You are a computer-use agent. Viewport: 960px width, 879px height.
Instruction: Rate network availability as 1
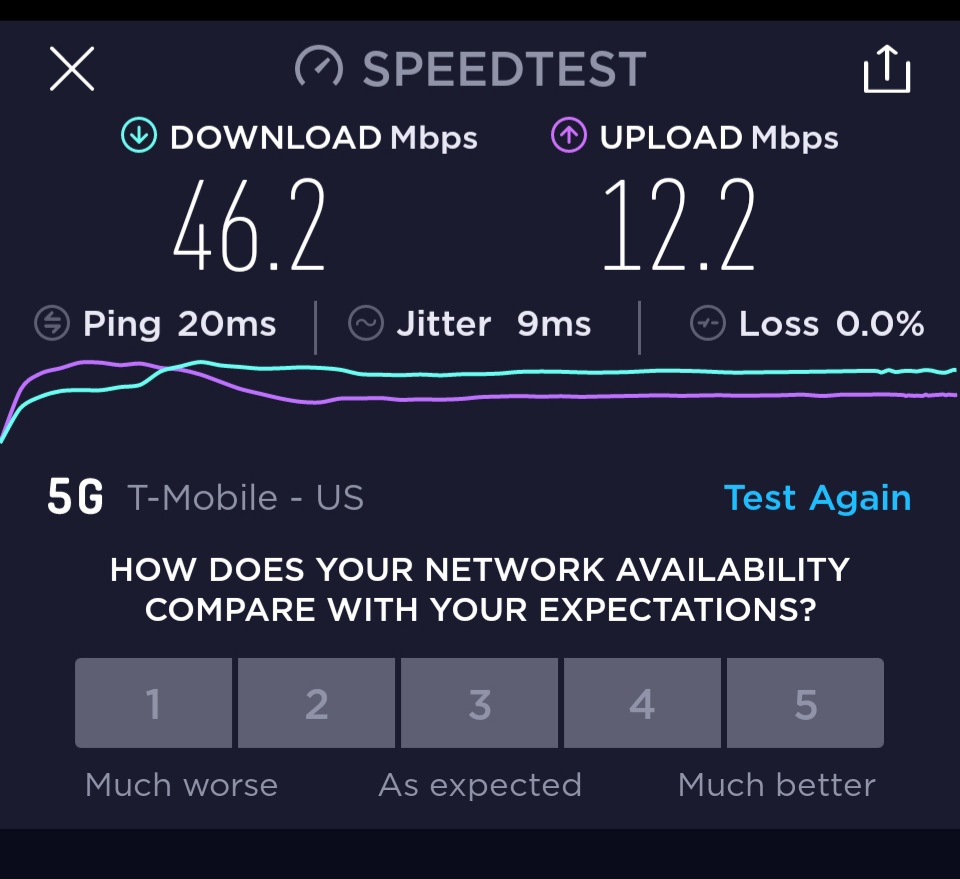(153, 703)
